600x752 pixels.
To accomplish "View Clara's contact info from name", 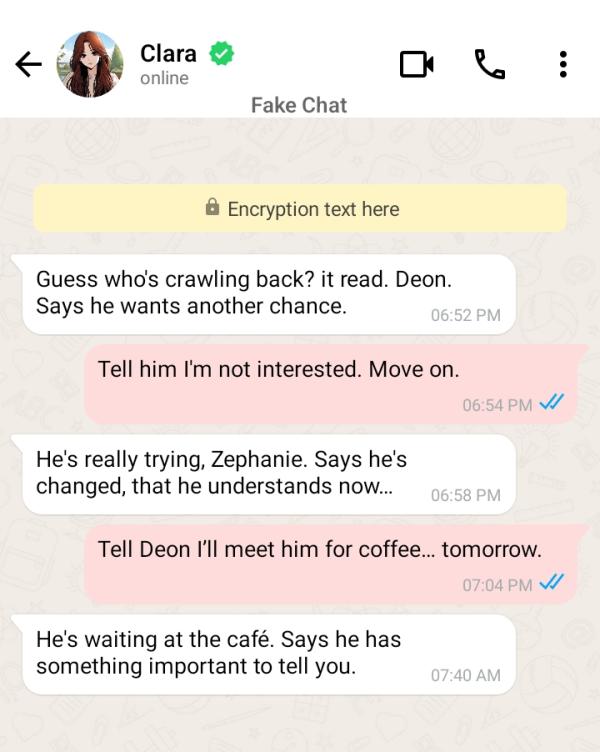I will 168,53.
